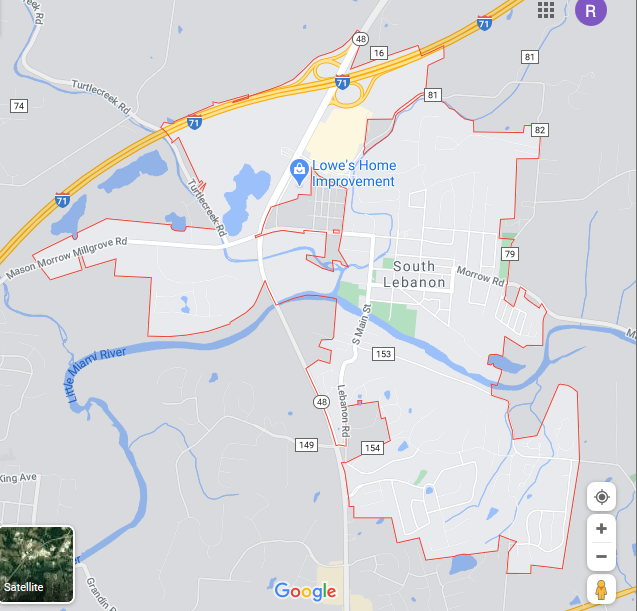Open the account profile avatar
Image resolution: width=637 pixels, height=611 pixels.
coord(591,10)
